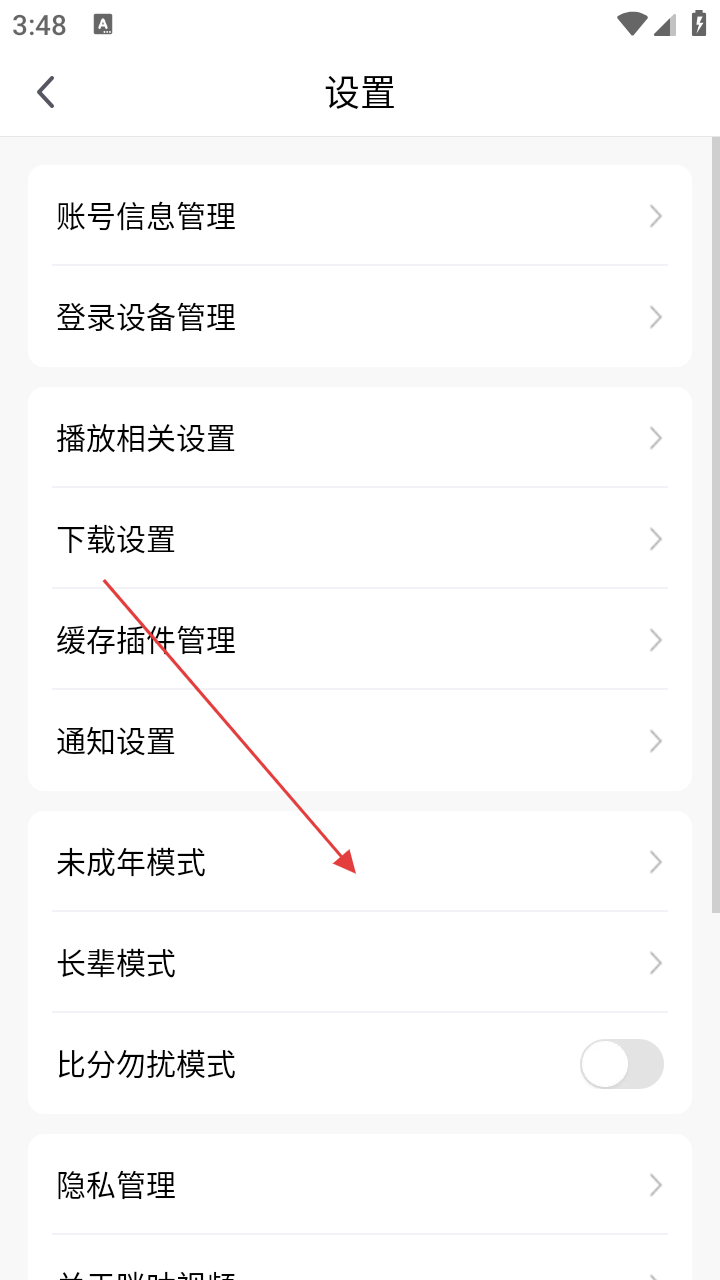Viewport: 720px width, 1280px height.
Task: Open 缓存插件管理
Action: (x=360, y=640)
